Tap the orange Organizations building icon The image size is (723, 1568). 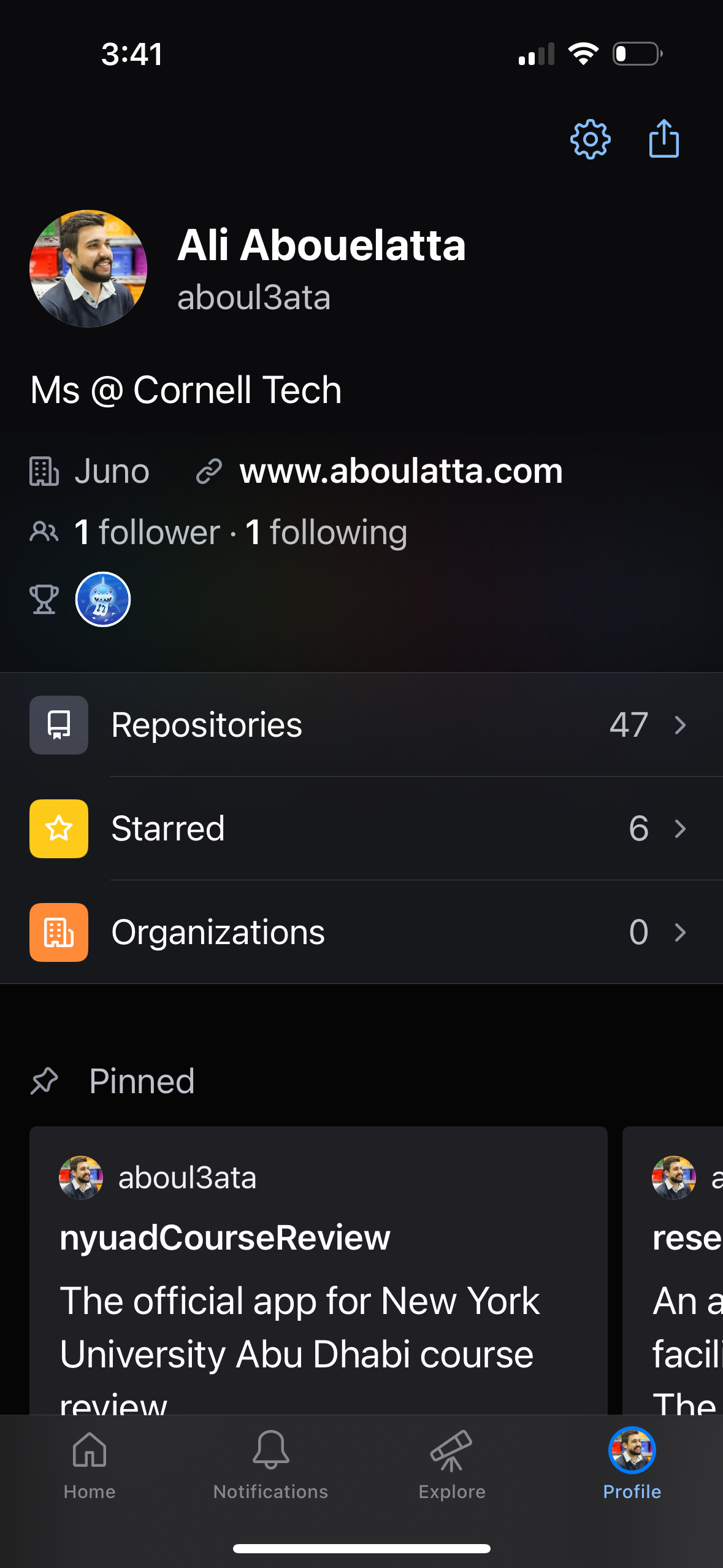(58, 932)
